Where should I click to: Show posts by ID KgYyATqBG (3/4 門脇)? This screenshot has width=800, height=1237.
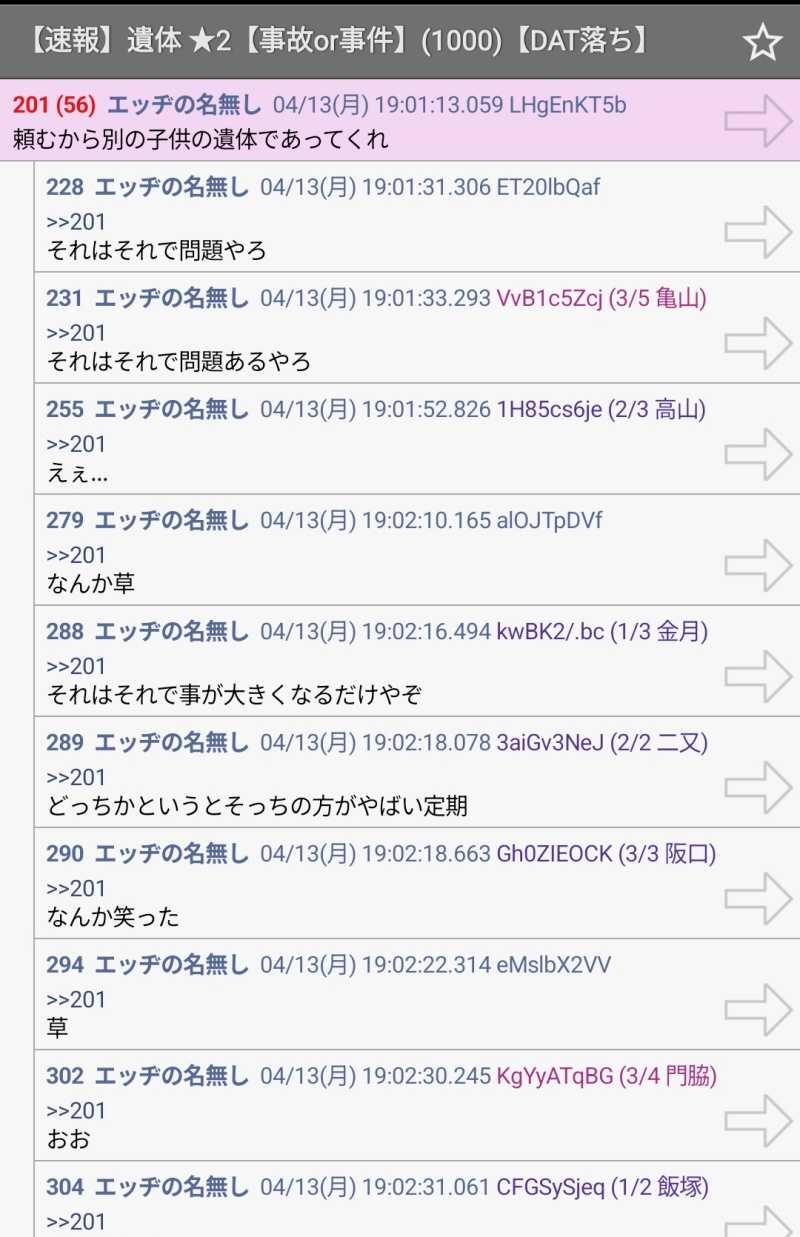[x=606, y=1075]
